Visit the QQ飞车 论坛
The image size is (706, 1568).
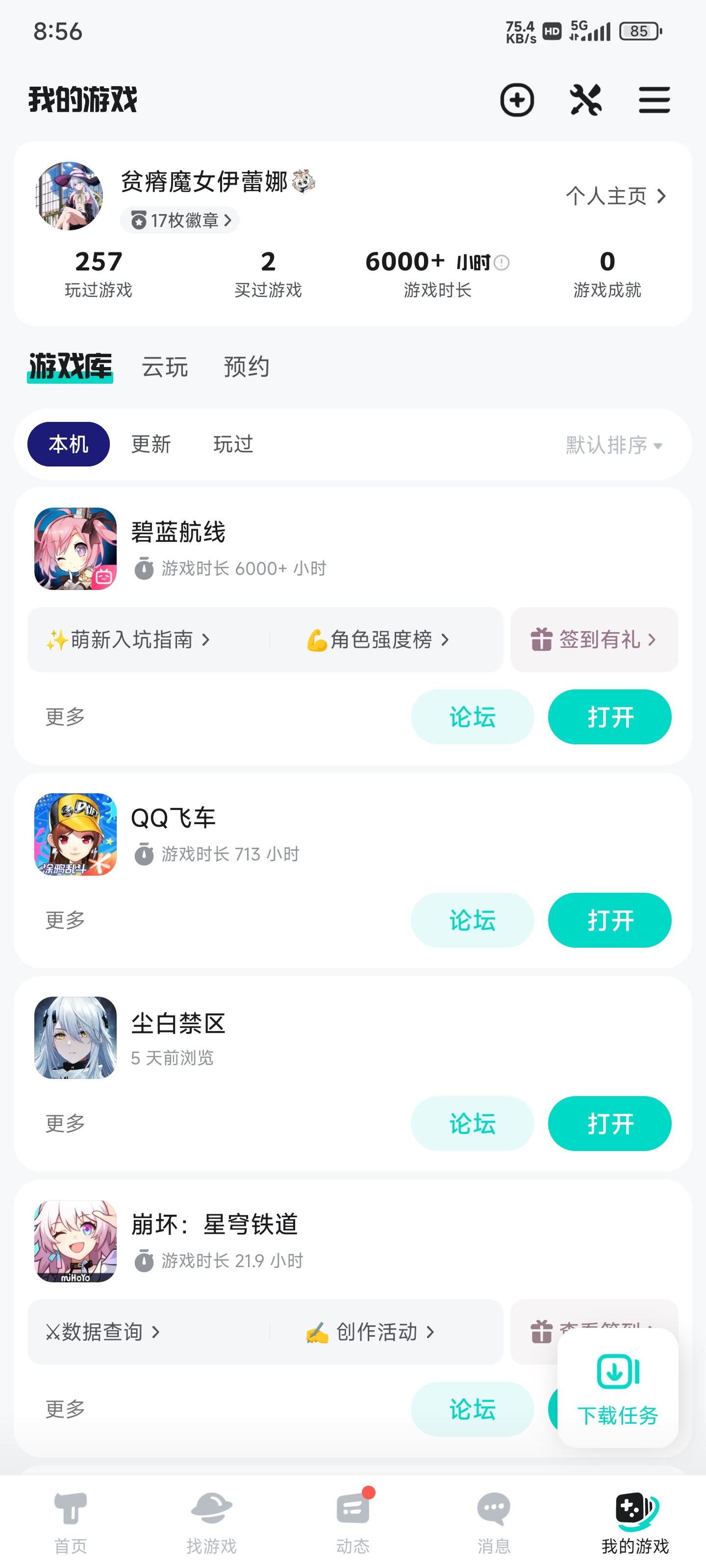[x=472, y=920]
